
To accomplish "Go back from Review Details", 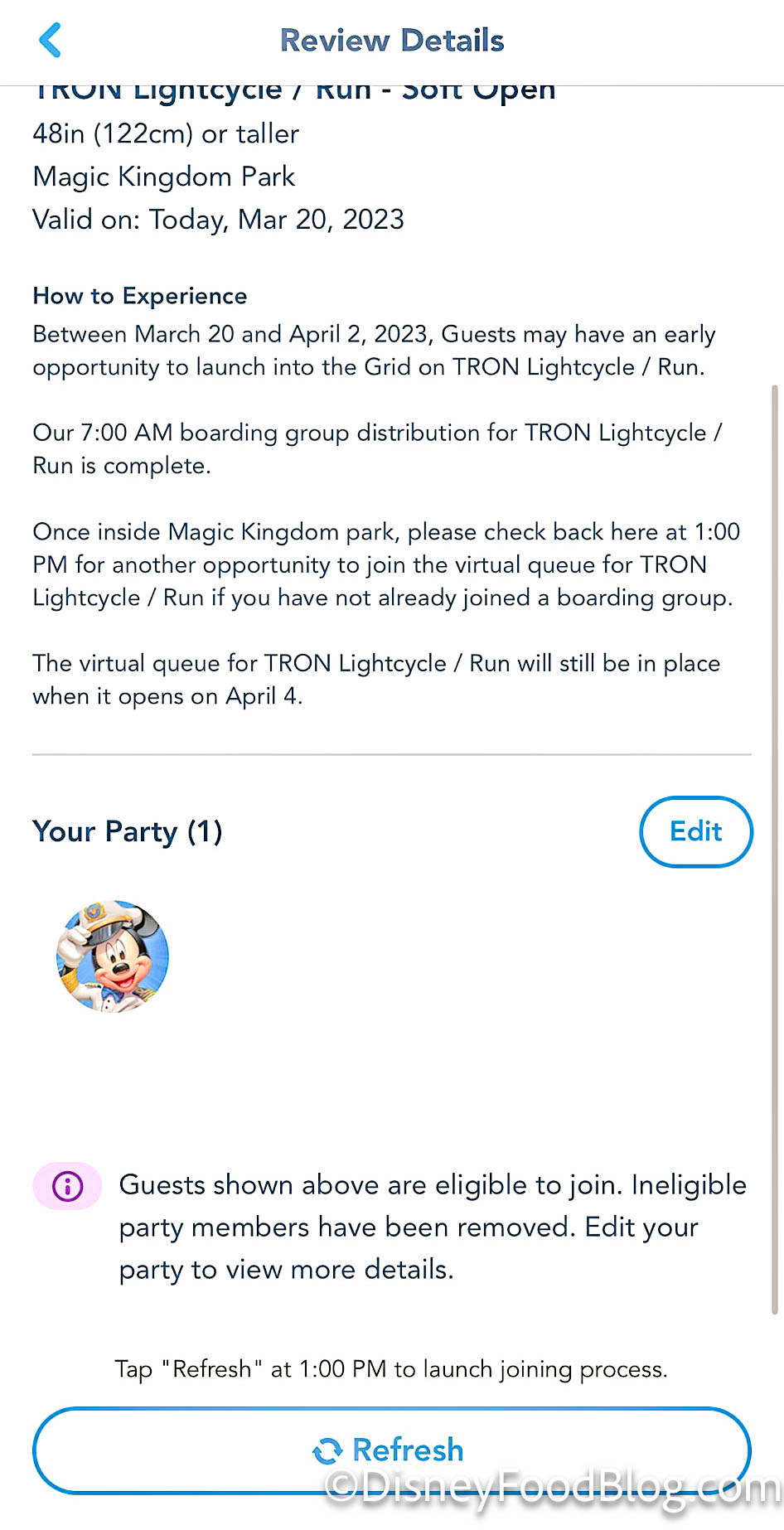I will (x=51, y=40).
